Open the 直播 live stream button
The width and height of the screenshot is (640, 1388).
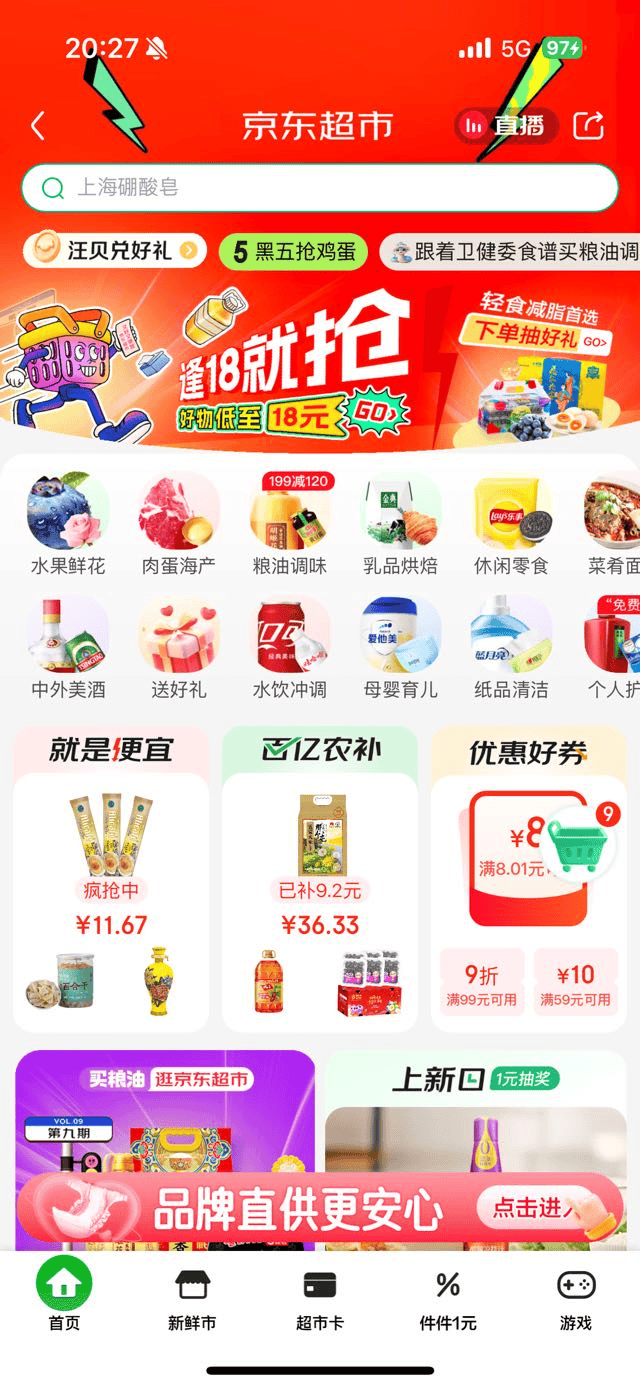pos(506,125)
